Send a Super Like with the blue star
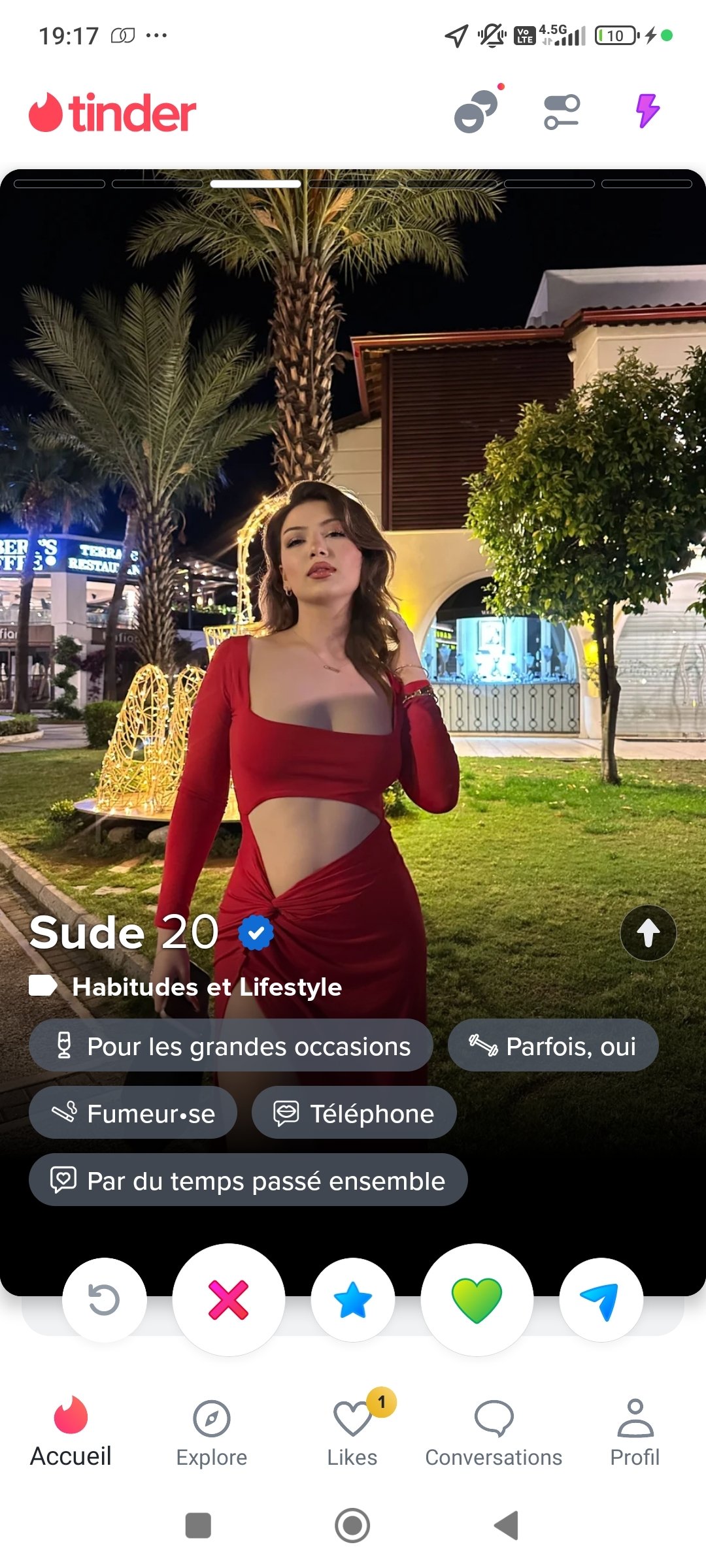Screen dimensions: 706x1568 (x=353, y=1299)
